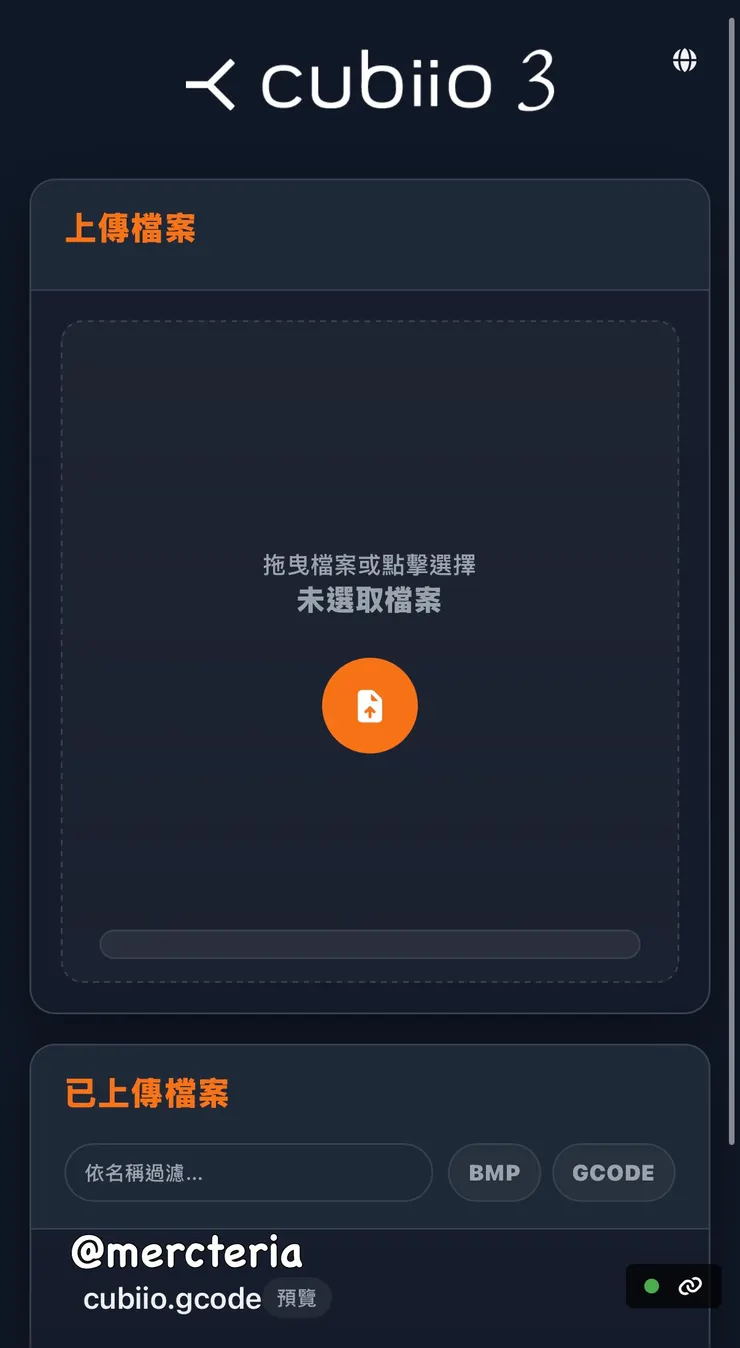Click the green connection status indicator
740x1348 pixels.
pyautogui.click(x=652, y=1286)
